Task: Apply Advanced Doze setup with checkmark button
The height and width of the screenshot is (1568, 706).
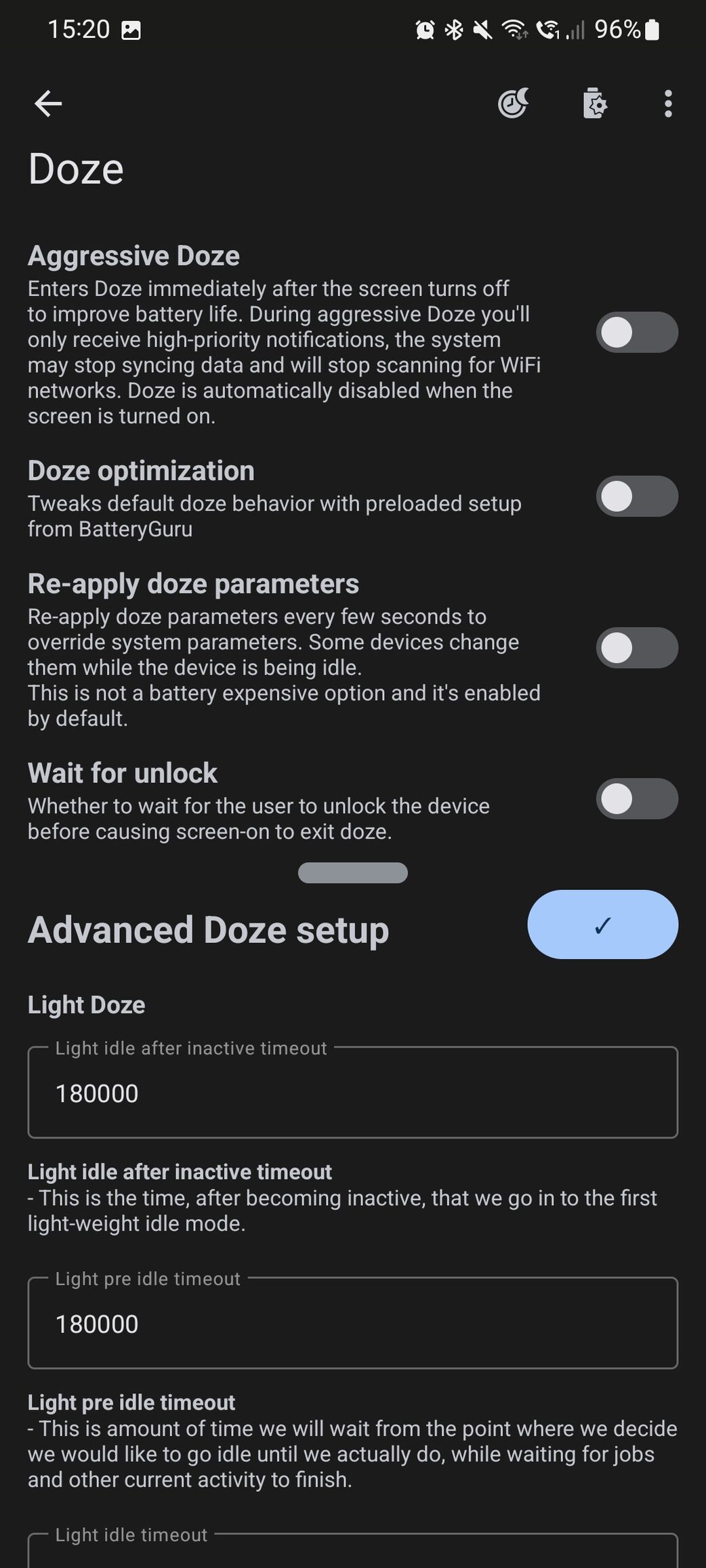Action: pos(602,925)
